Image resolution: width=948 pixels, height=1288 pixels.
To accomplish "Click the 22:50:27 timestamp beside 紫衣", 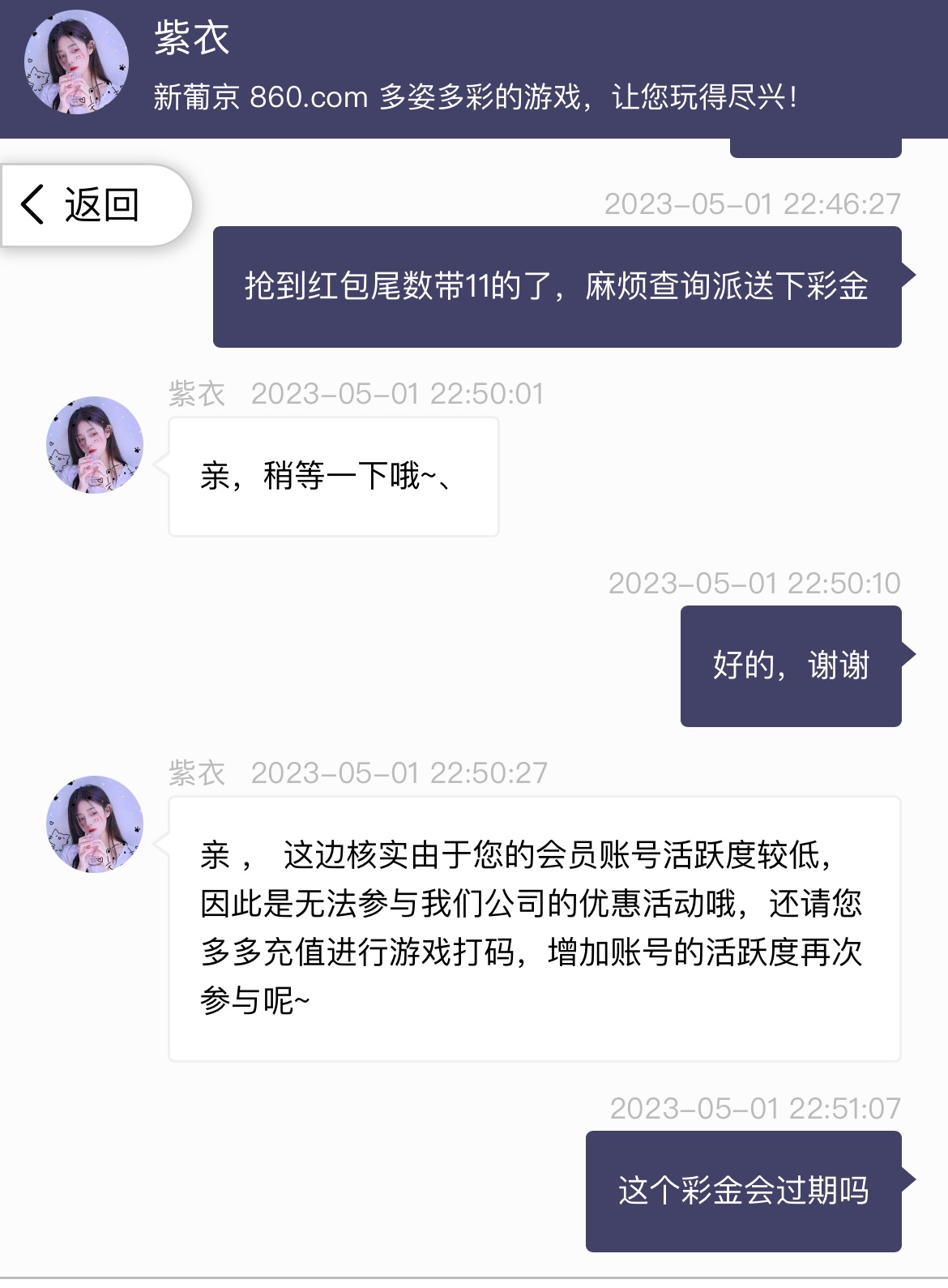I will (x=399, y=772).
